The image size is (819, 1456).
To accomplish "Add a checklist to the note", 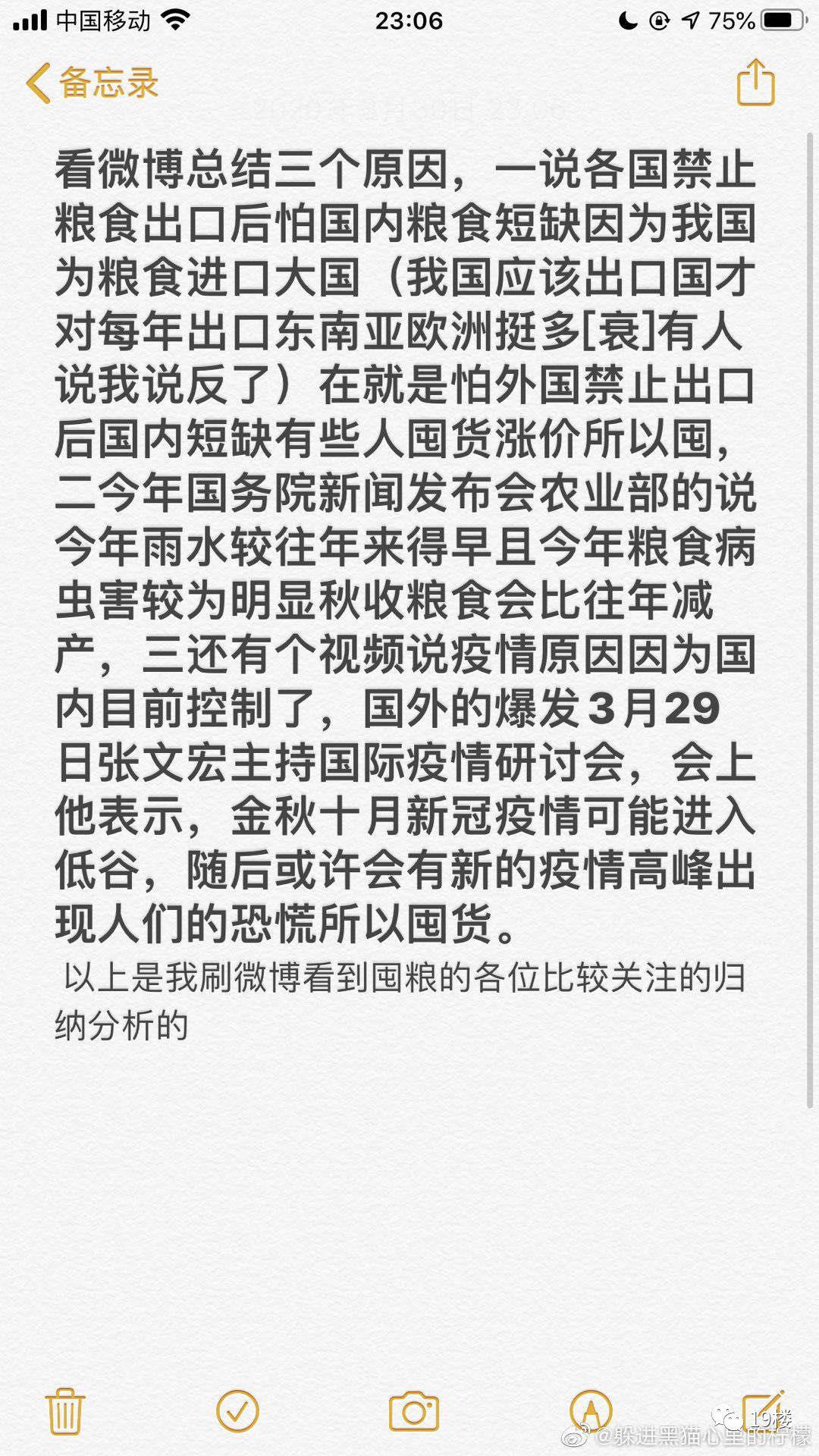I will [x=237, y=1411].
